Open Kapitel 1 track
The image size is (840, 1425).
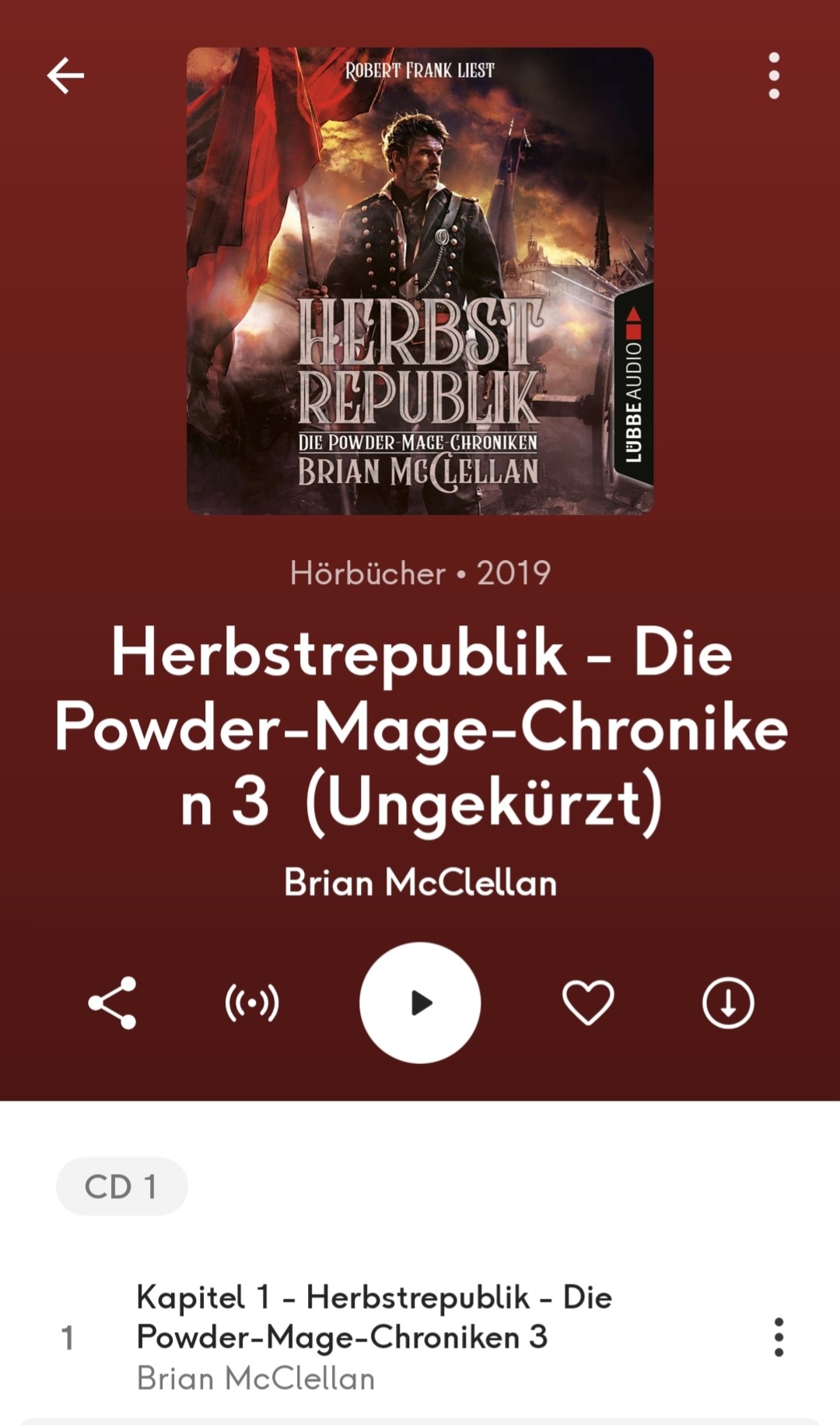[x=373, y=1336]
